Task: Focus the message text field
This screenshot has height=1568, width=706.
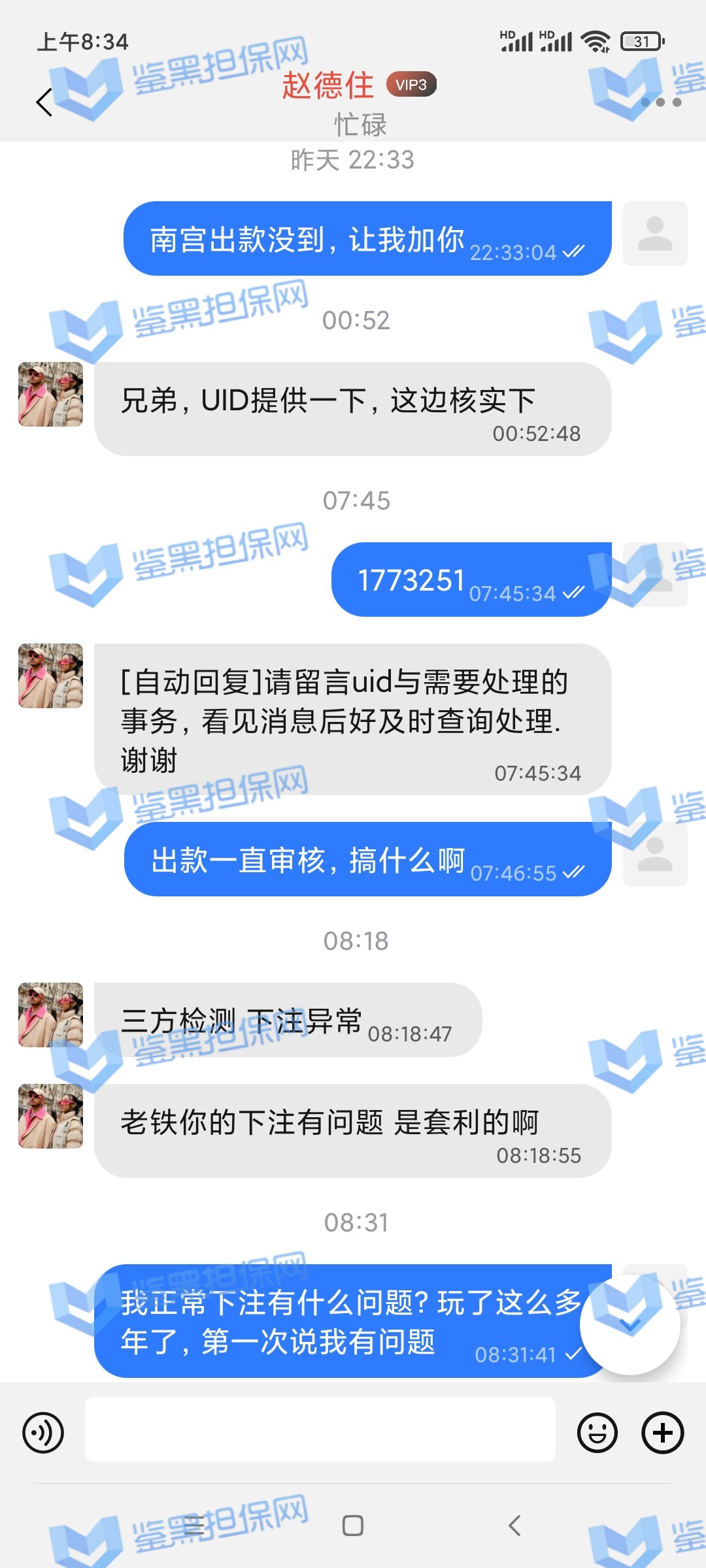Action: [320, 1429]
